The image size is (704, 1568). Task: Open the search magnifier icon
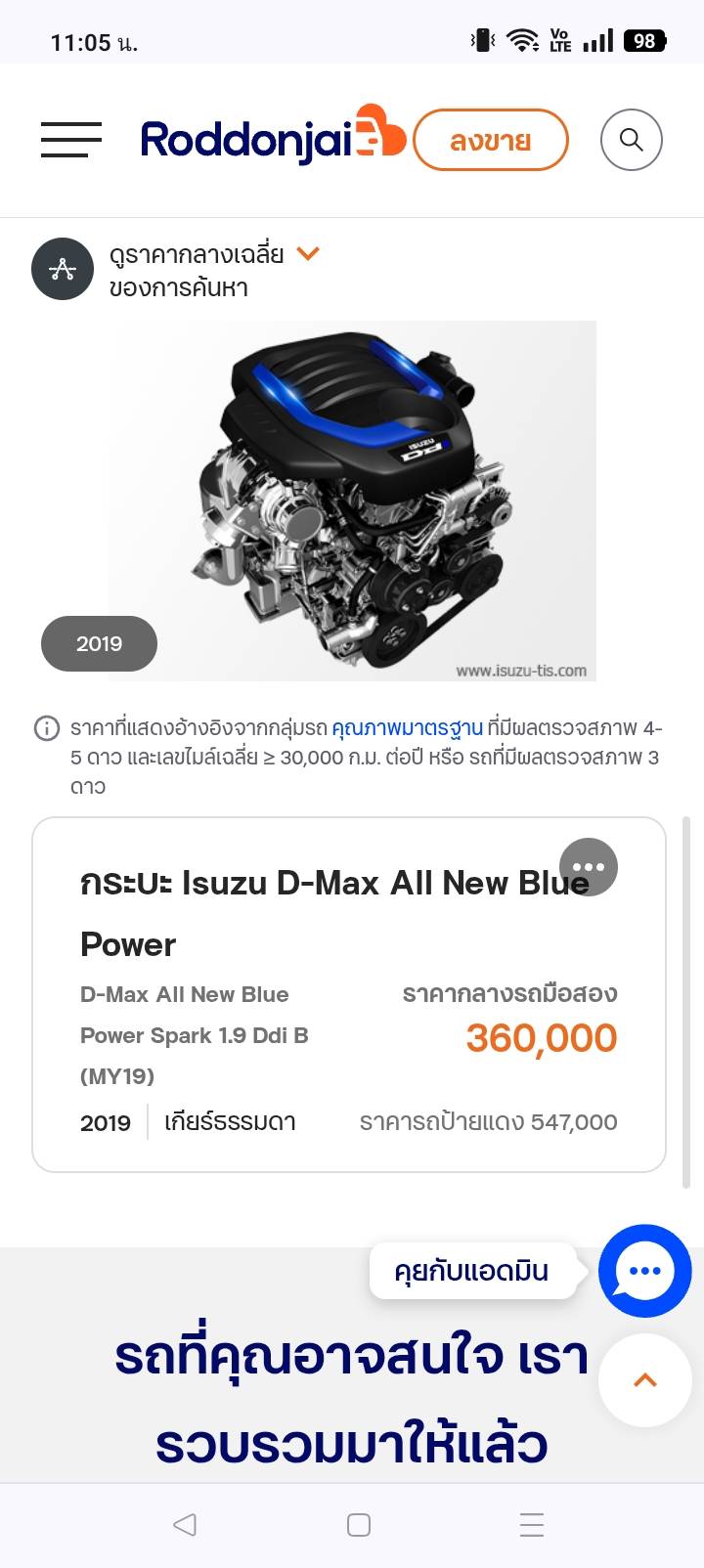point(631,140)
